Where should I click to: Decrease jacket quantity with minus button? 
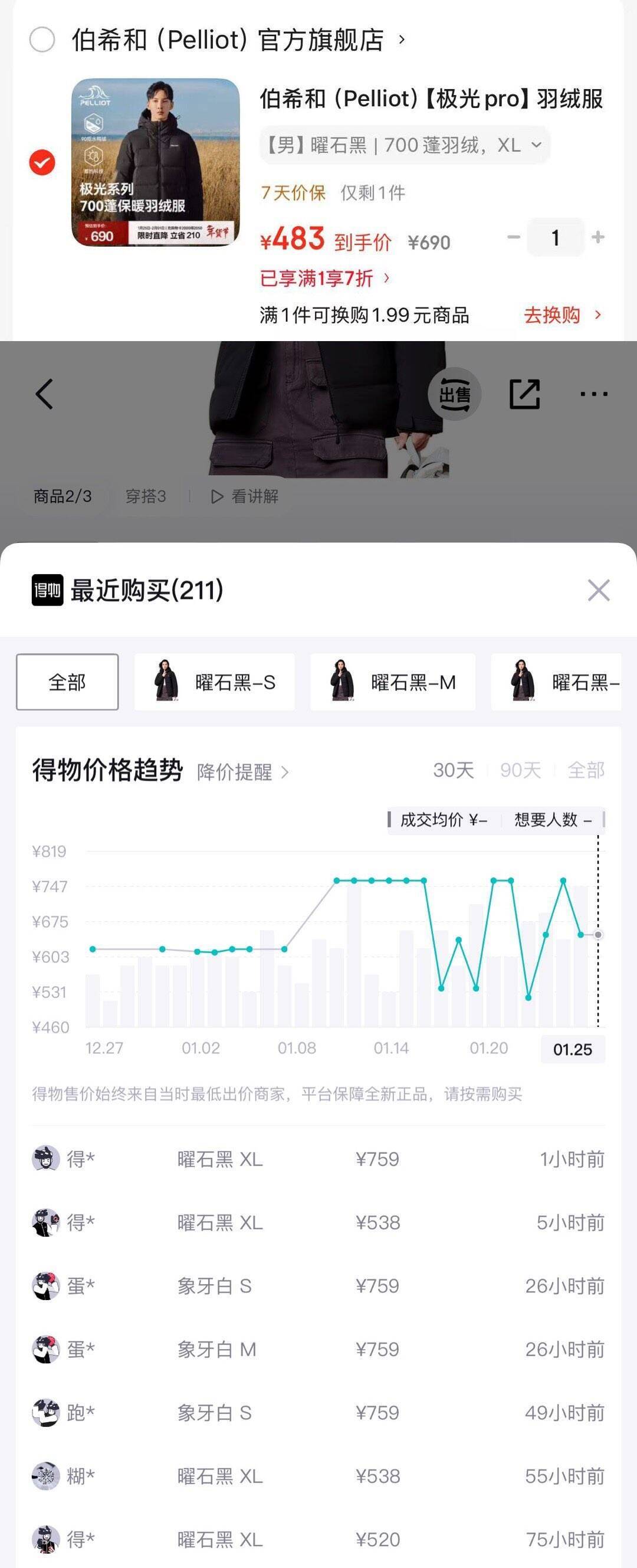point(514,237)
